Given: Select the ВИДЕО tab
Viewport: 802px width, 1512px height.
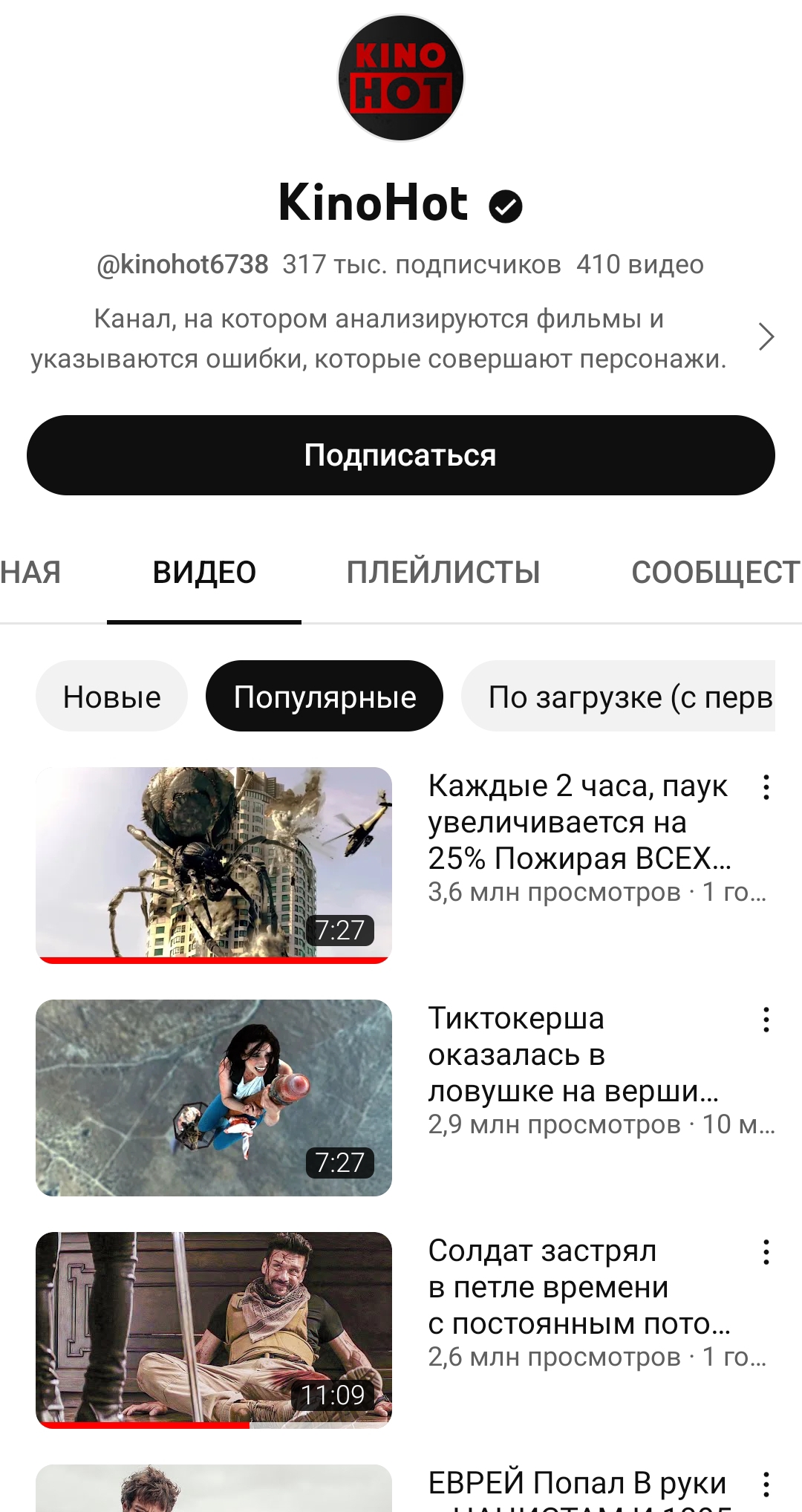Looking at the screenshot, I should [x=204, y=573].
